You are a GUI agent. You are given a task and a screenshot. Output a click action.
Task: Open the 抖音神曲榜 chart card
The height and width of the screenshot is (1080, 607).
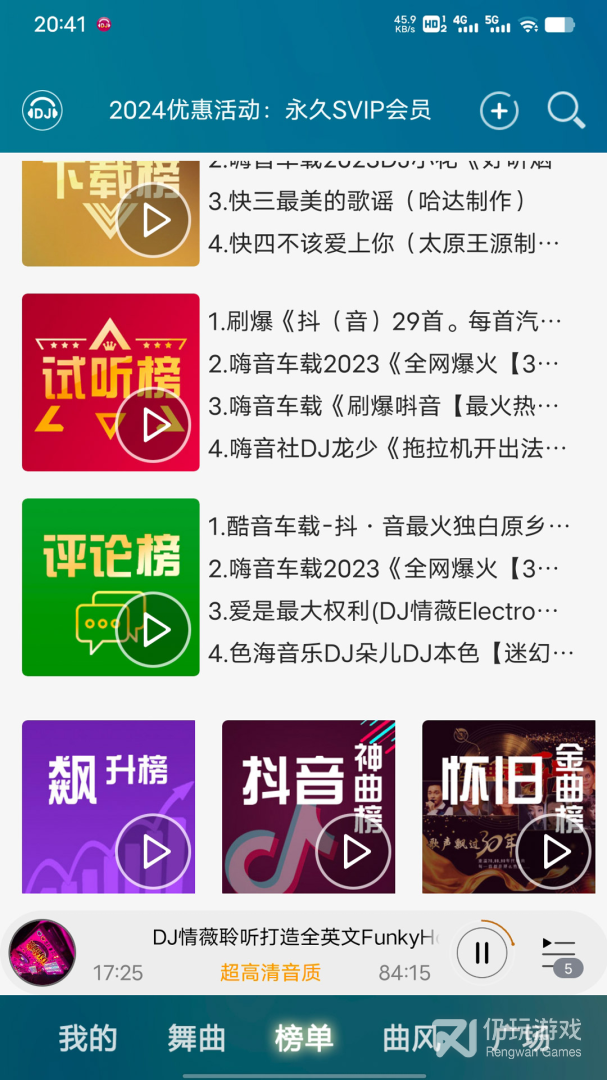[x=309, y=806]
